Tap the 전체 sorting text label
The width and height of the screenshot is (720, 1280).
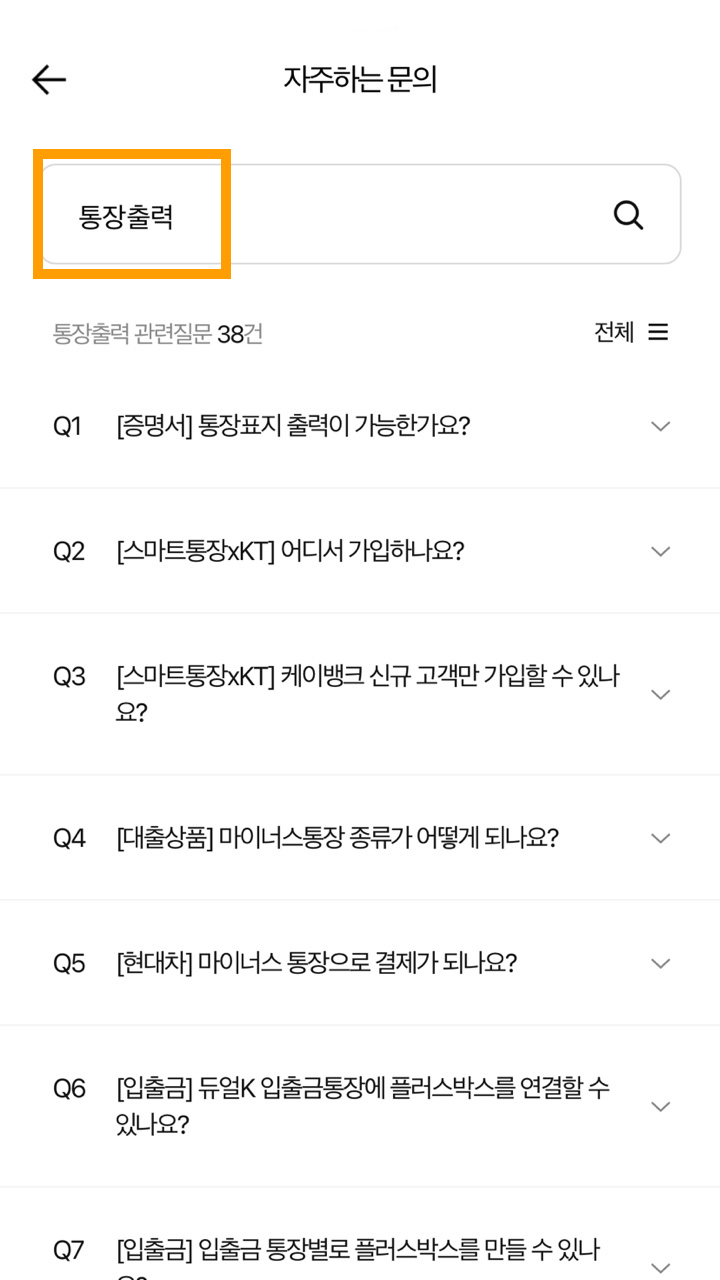[x=616, y=332]
